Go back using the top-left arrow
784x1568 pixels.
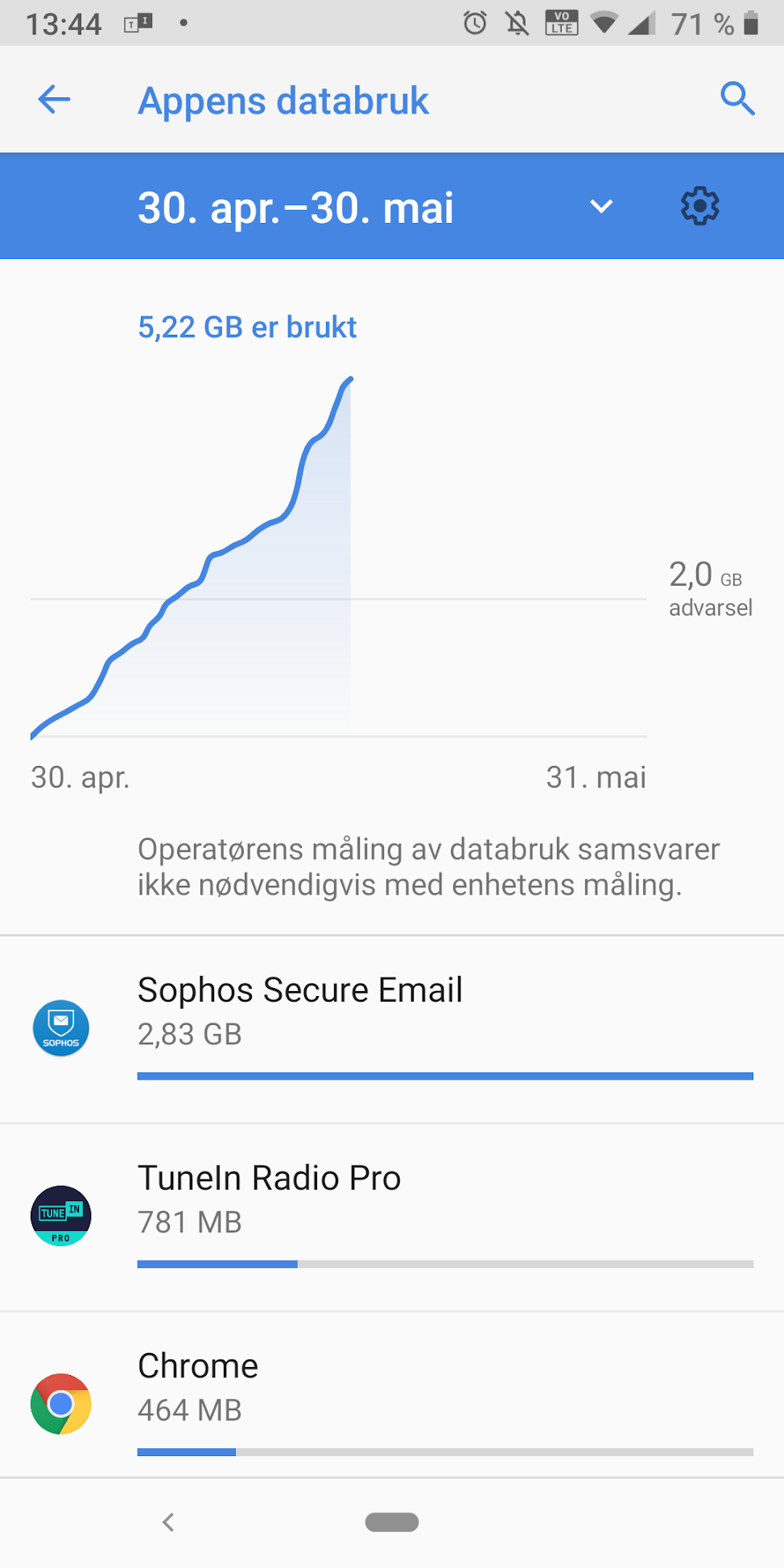(55, 100)
